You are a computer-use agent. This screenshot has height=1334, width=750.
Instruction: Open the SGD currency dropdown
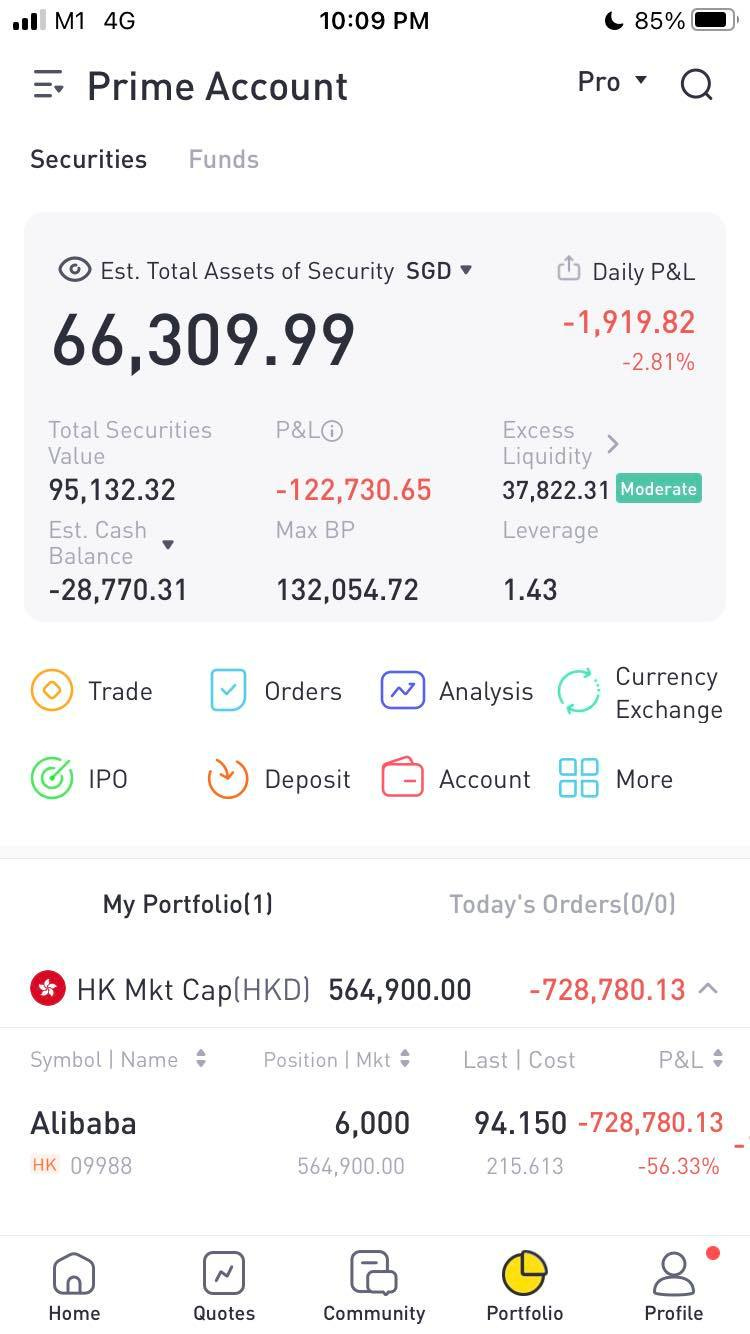(x=438, y=270)
